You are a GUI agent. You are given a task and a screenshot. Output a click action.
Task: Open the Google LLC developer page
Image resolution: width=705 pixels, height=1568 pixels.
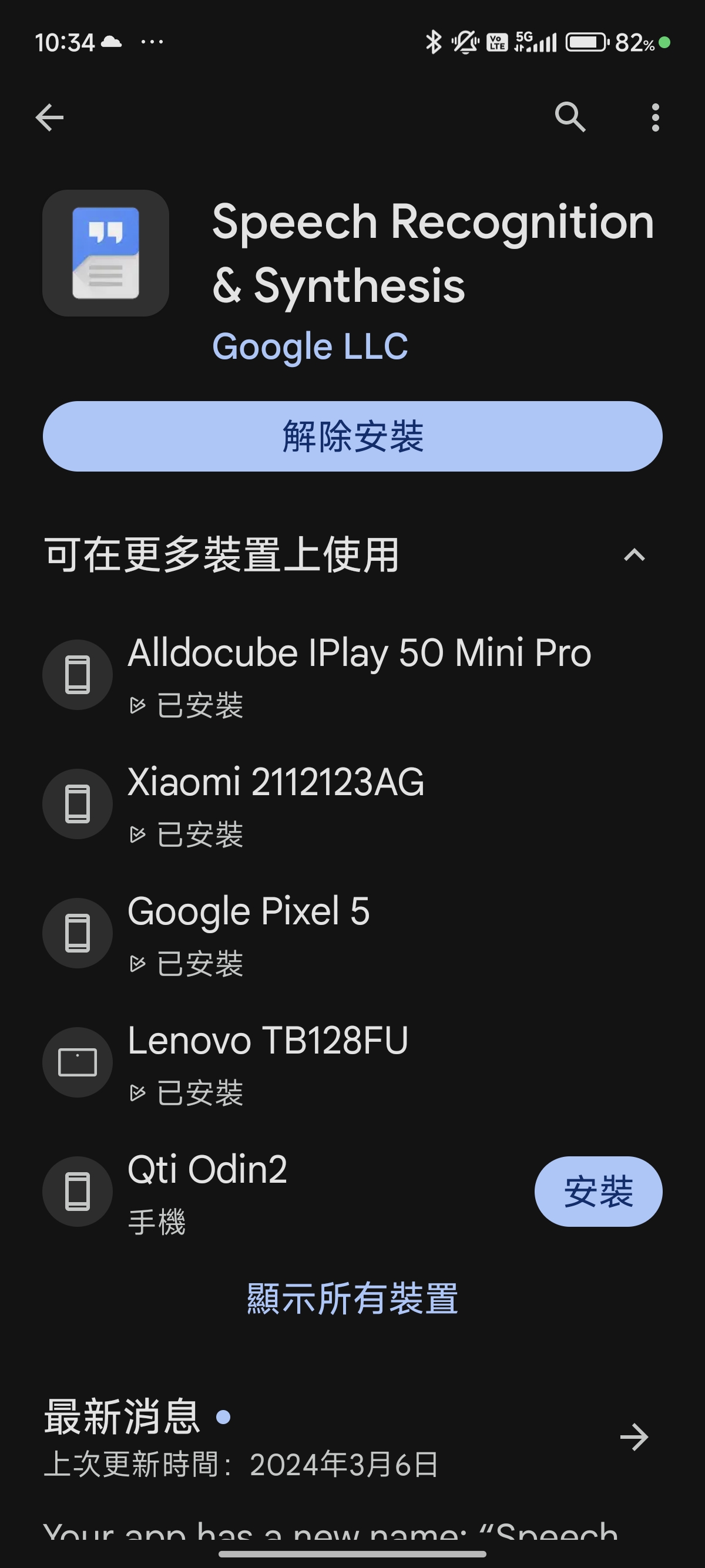[x=310, y=346]
